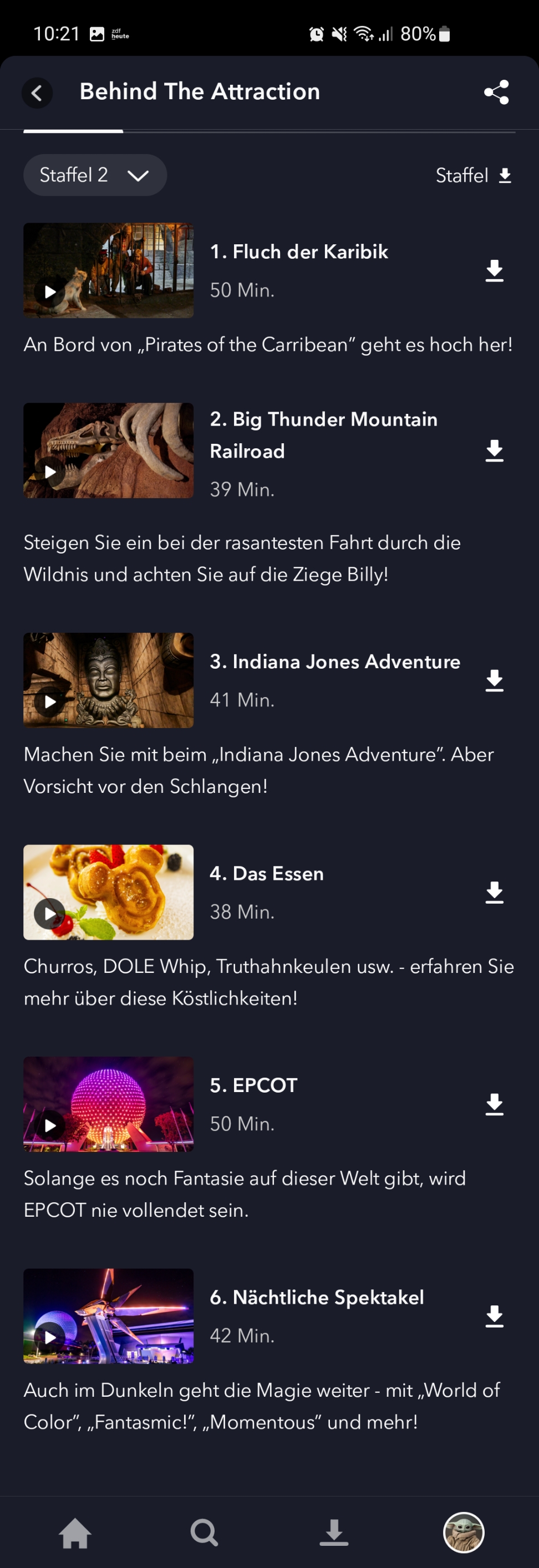Open the Search tab
The height and width of the screenshot is (1568, 539).
tap(204, 1532)
